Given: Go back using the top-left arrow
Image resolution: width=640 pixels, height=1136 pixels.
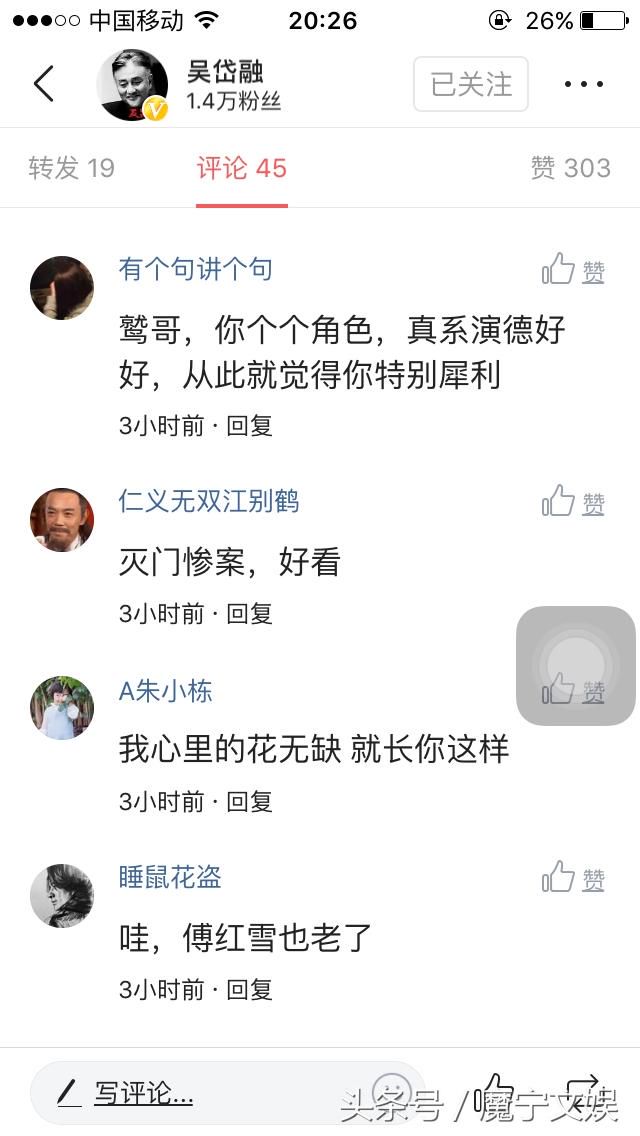Looking at the screenshot, I should [44, 84].
